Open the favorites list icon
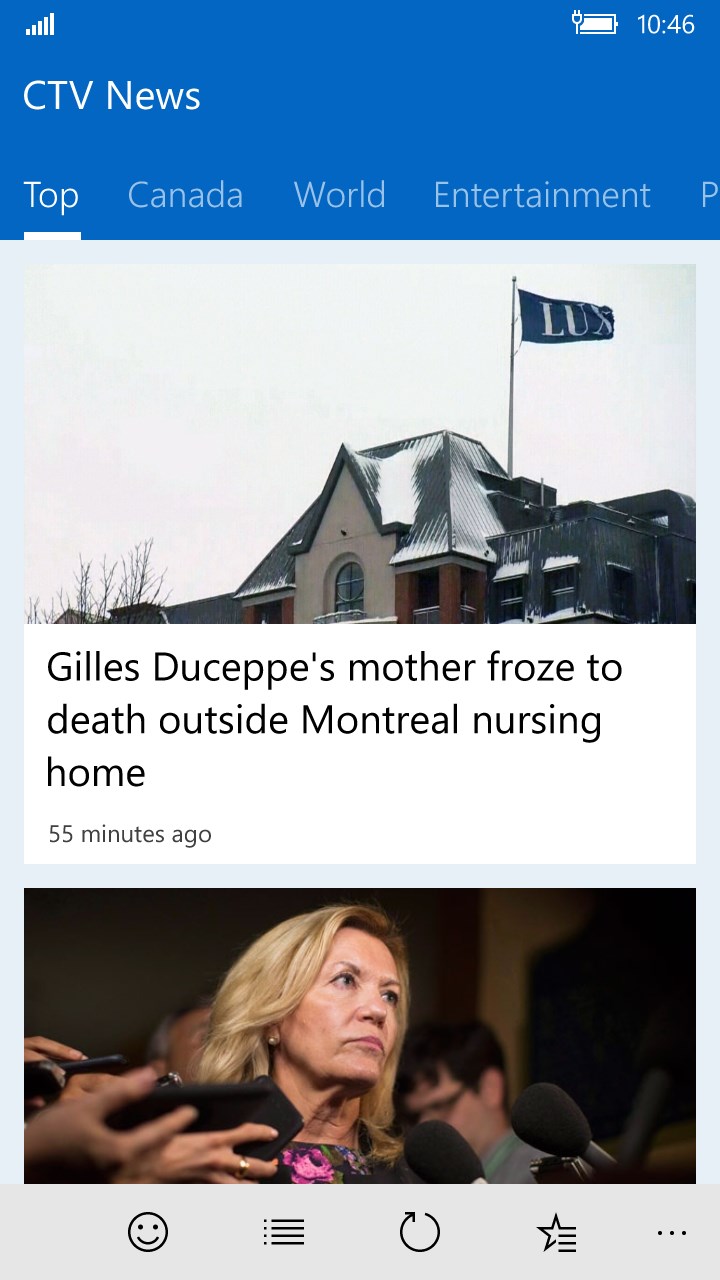This screenshot has height=1280, width=720. (x=556, y=1234)
